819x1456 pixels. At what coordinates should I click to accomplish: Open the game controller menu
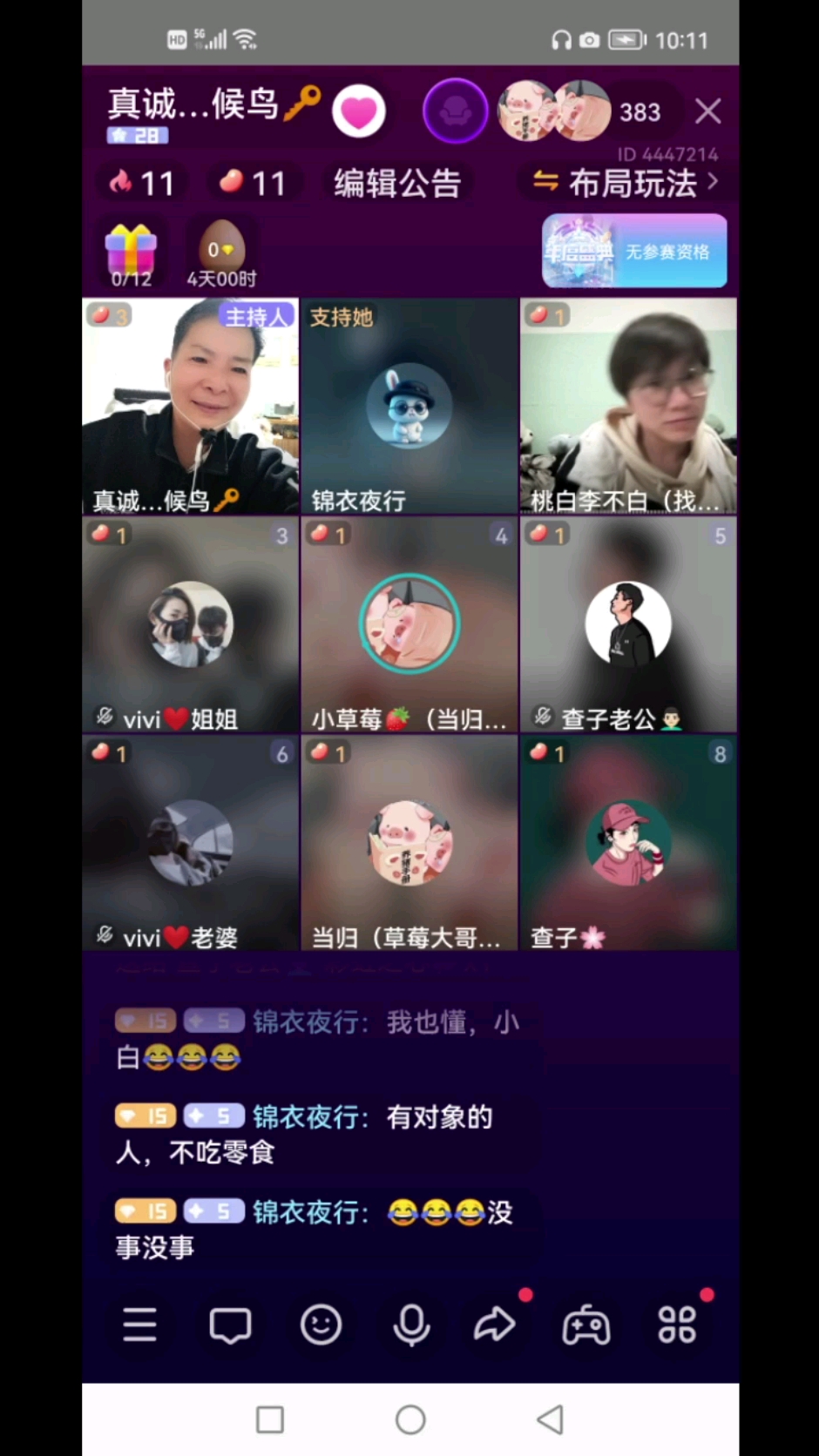585,1325
